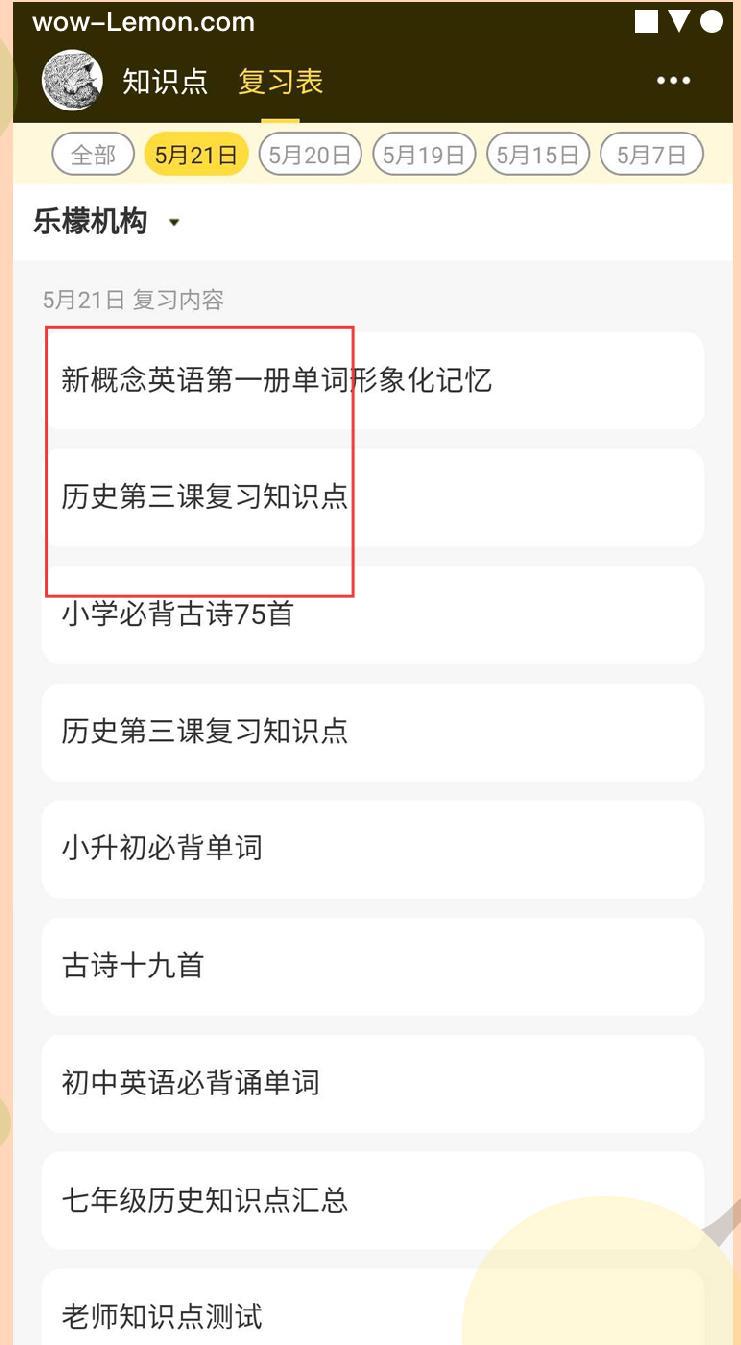Pick the 5月19日 date chip
741x1345 pixels.
point(424,155)
